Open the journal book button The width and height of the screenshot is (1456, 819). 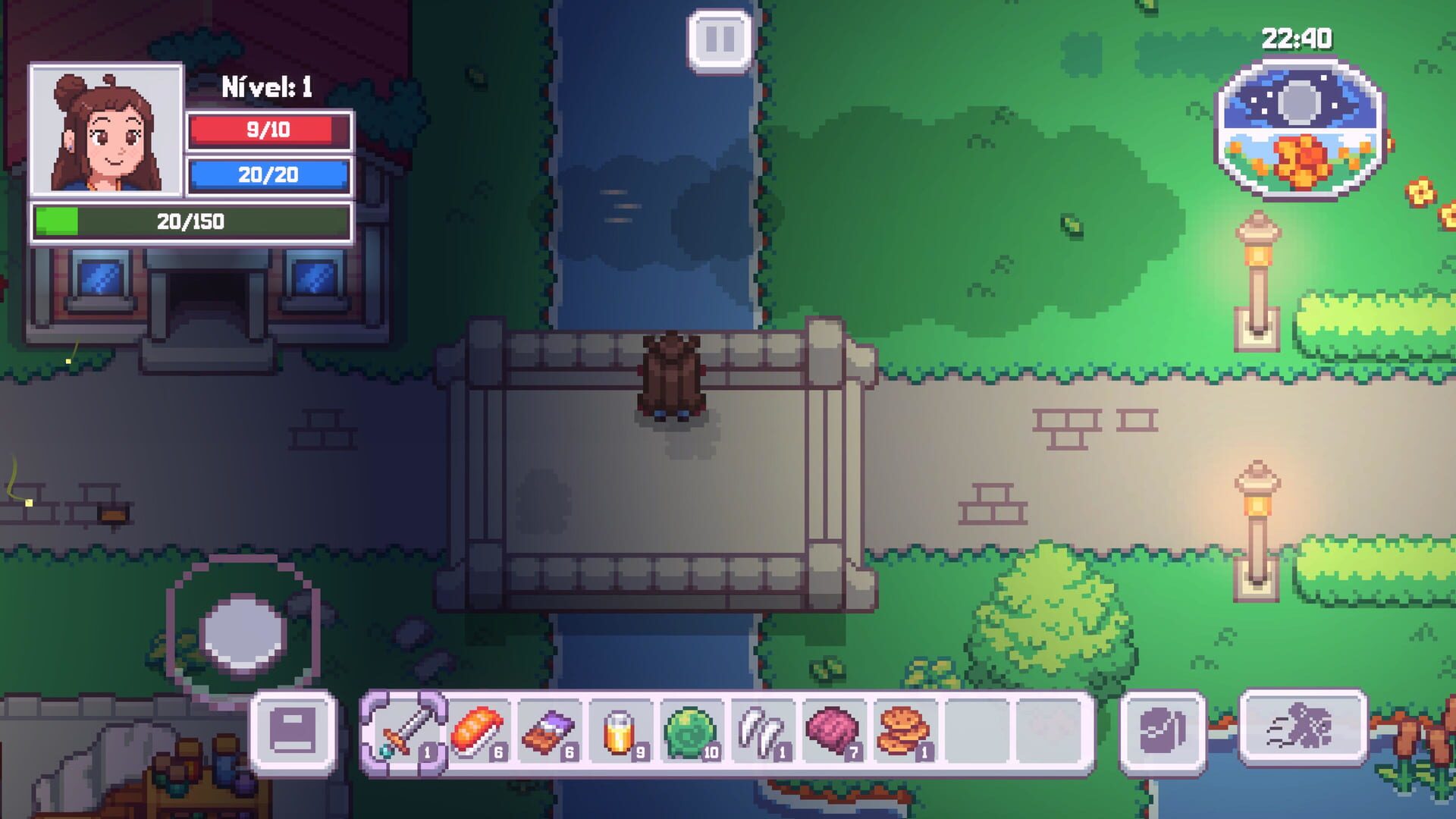(293, 732)
